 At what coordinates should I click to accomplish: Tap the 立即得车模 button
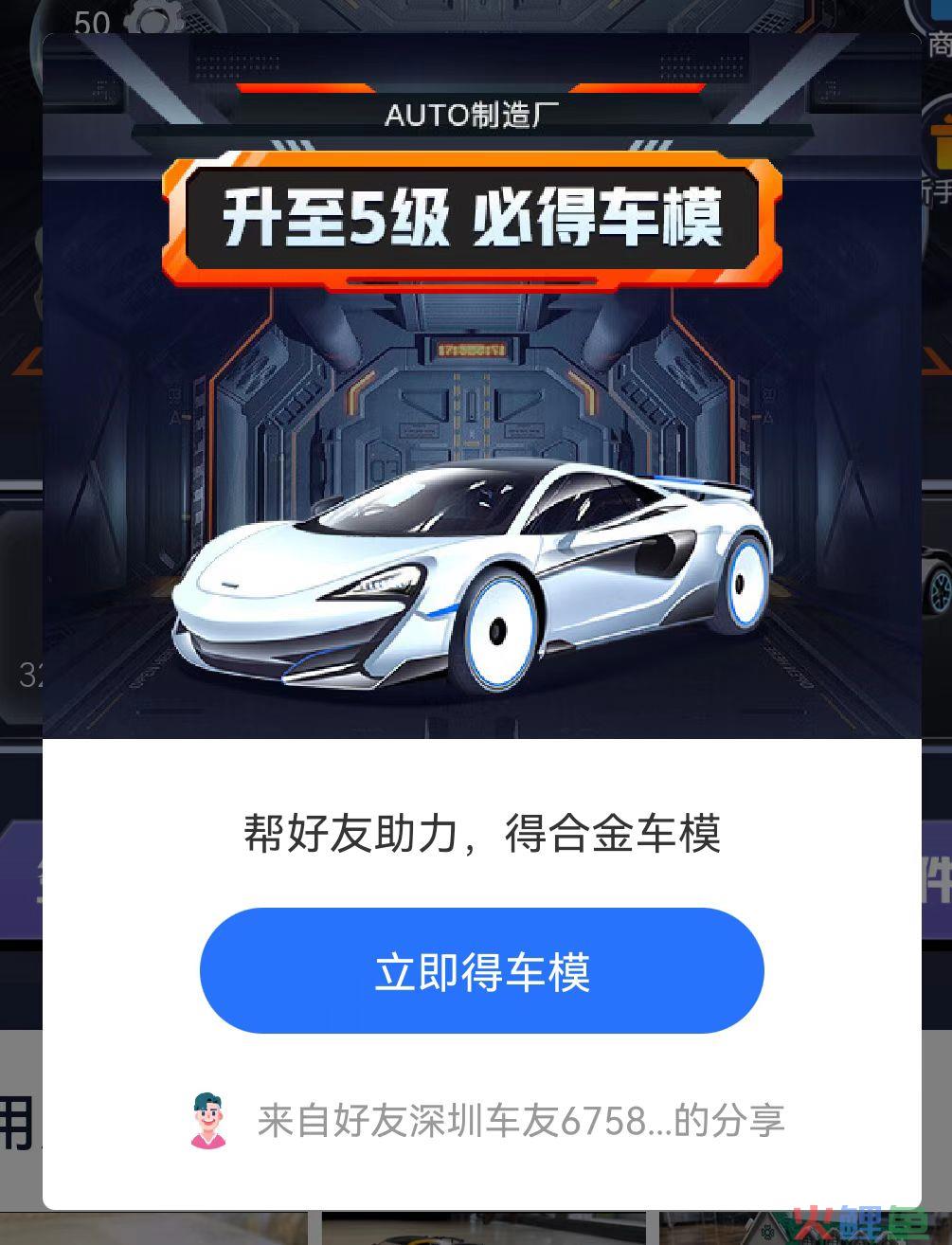[x=481, y=971]
